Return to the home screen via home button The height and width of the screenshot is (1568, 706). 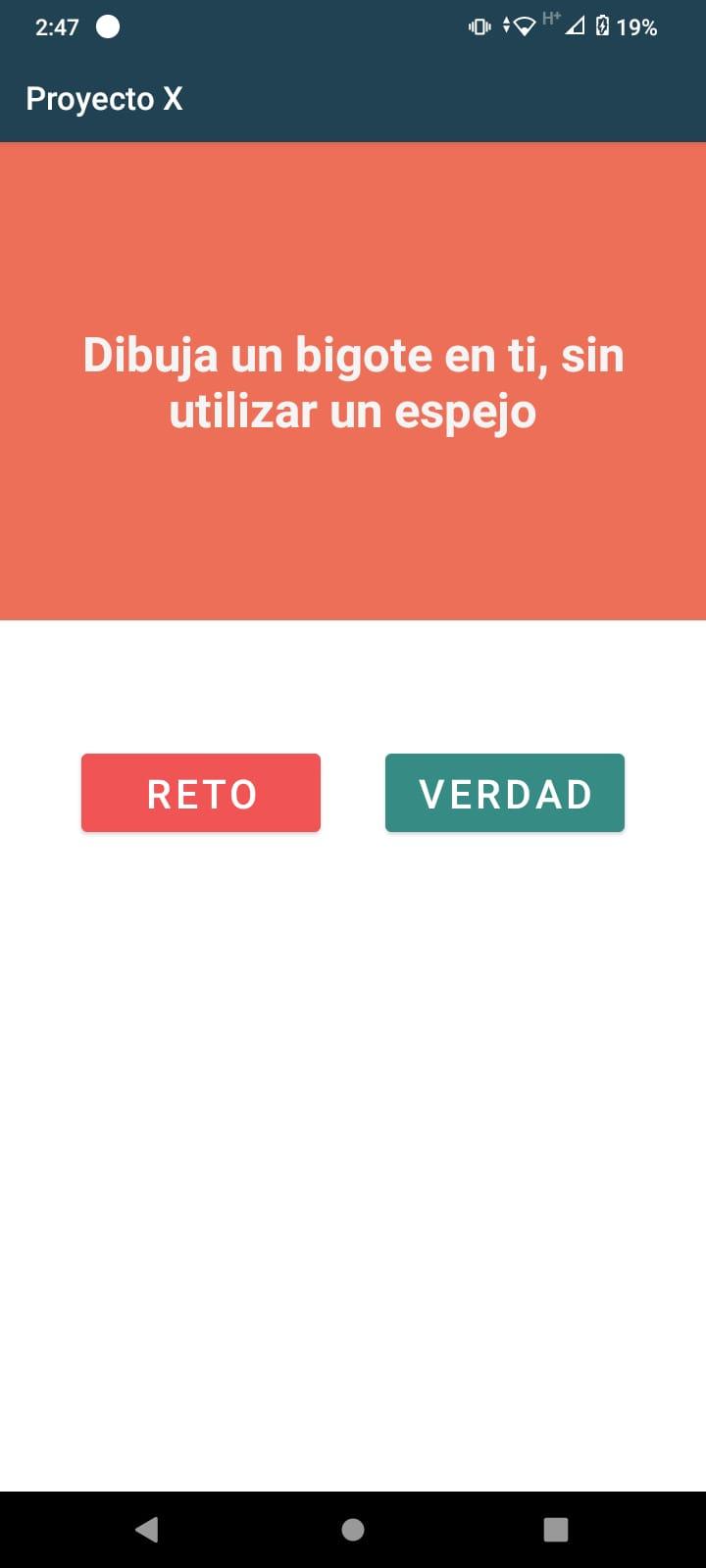pyautogui.click(x=353, y=1530)
